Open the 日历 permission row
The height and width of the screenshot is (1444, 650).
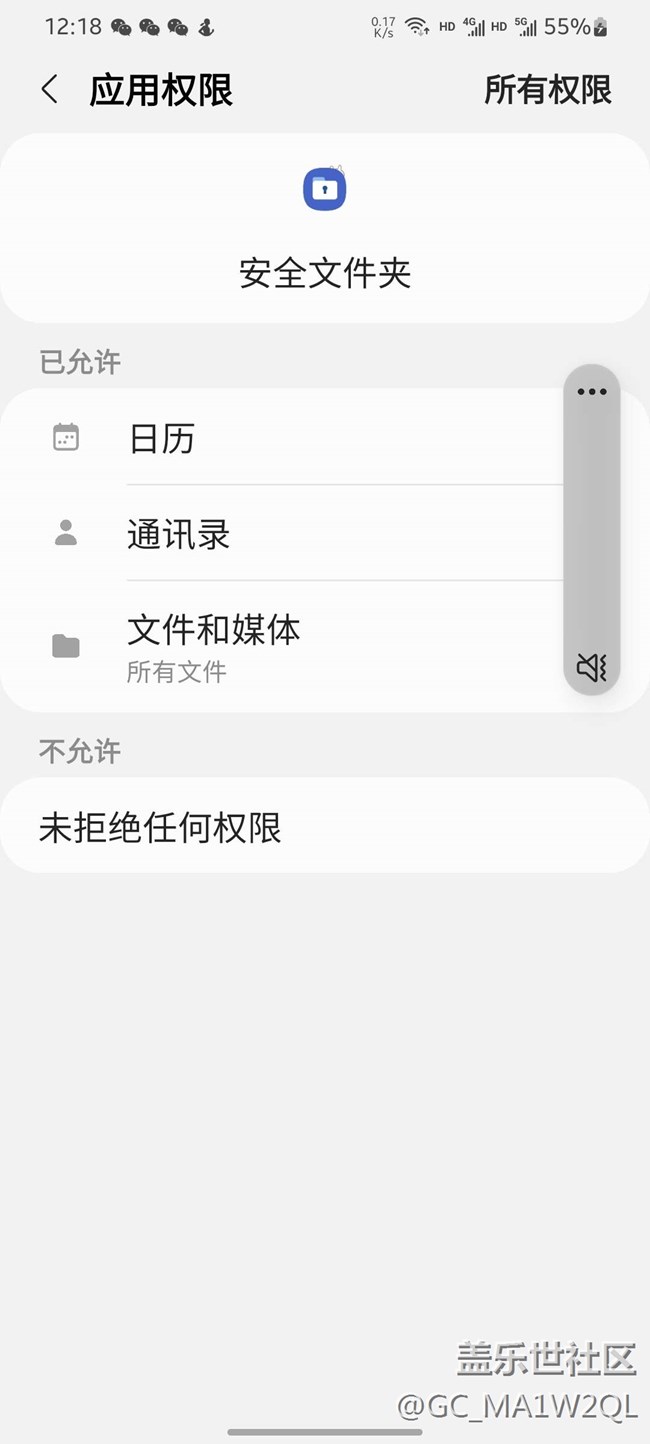tap(300, 438)
